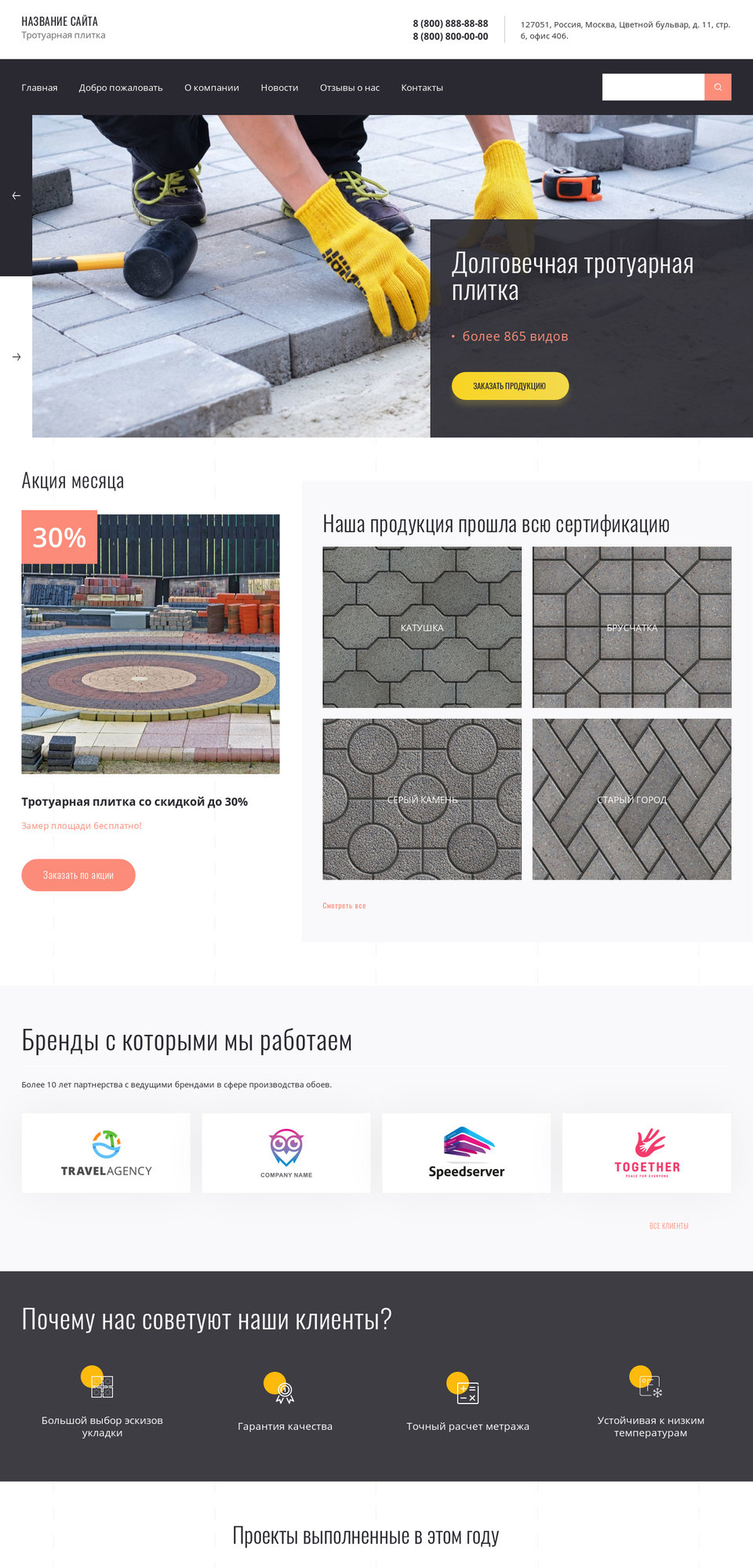This screenshot has height=1568, width=753.
Task: Tap Заказать по акции button
Action: pyautogui.click(x=78, y=875)
